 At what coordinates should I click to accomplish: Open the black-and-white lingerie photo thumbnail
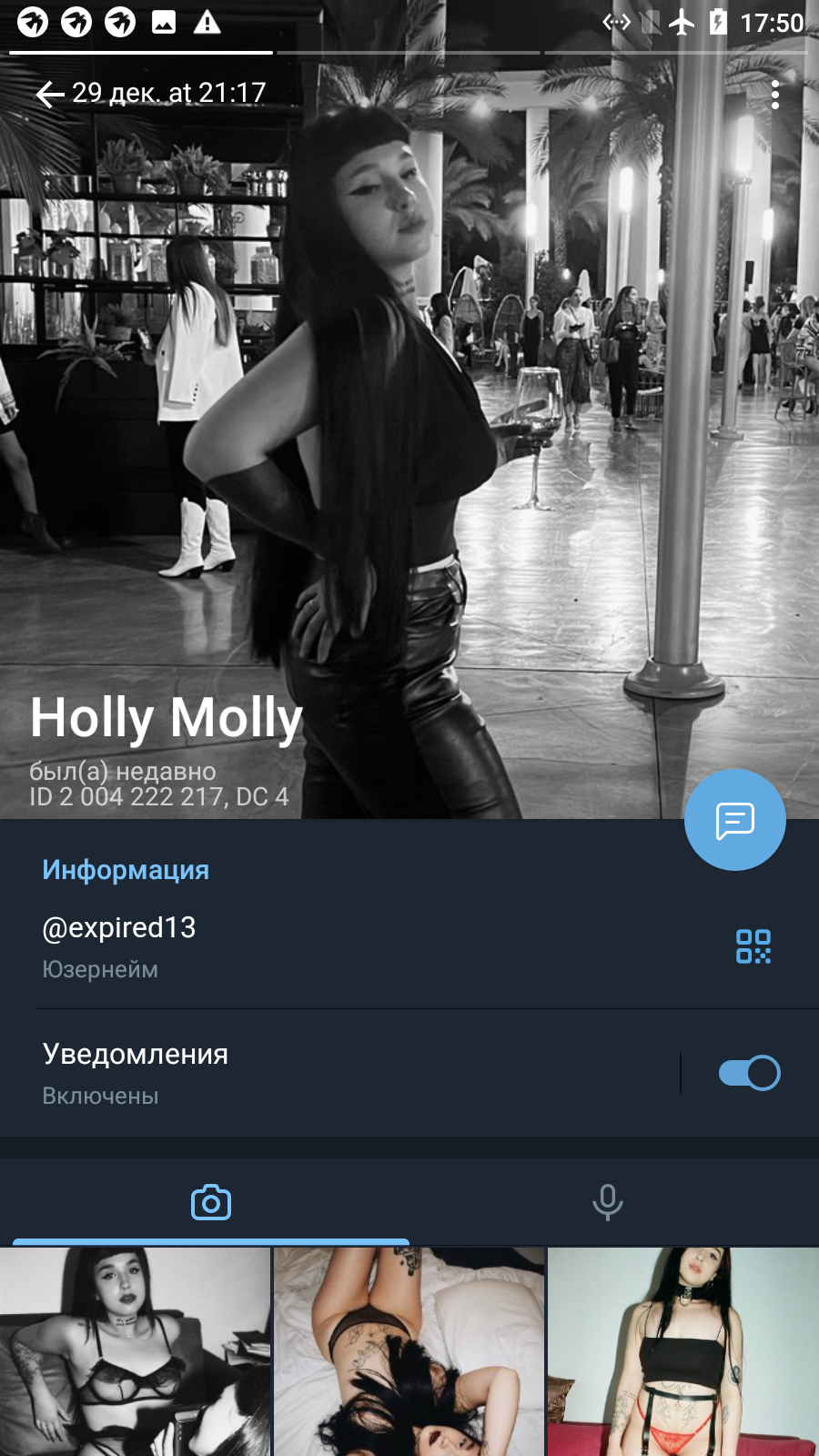pyautogui.click(x=135, y=1352)
